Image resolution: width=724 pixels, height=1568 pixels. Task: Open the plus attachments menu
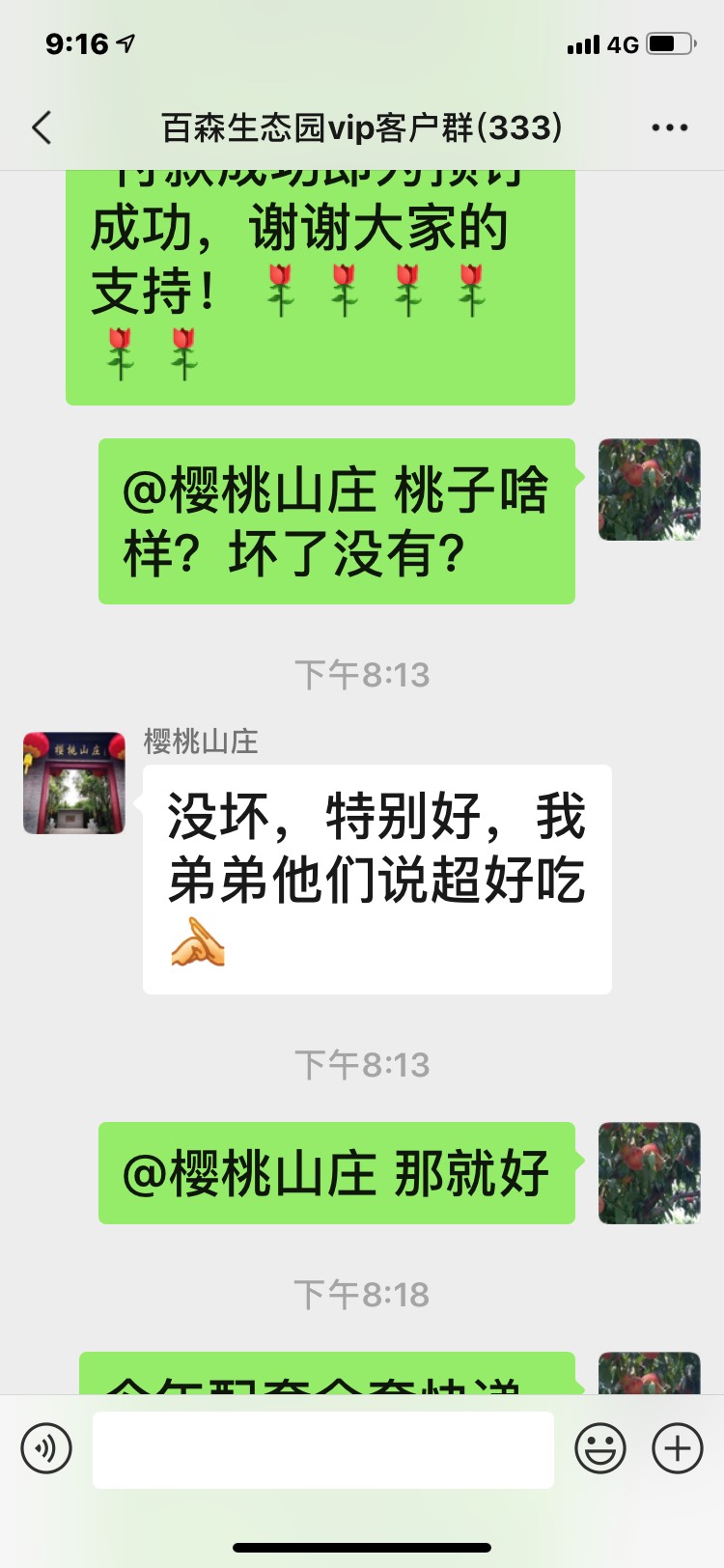(678, 1448)
